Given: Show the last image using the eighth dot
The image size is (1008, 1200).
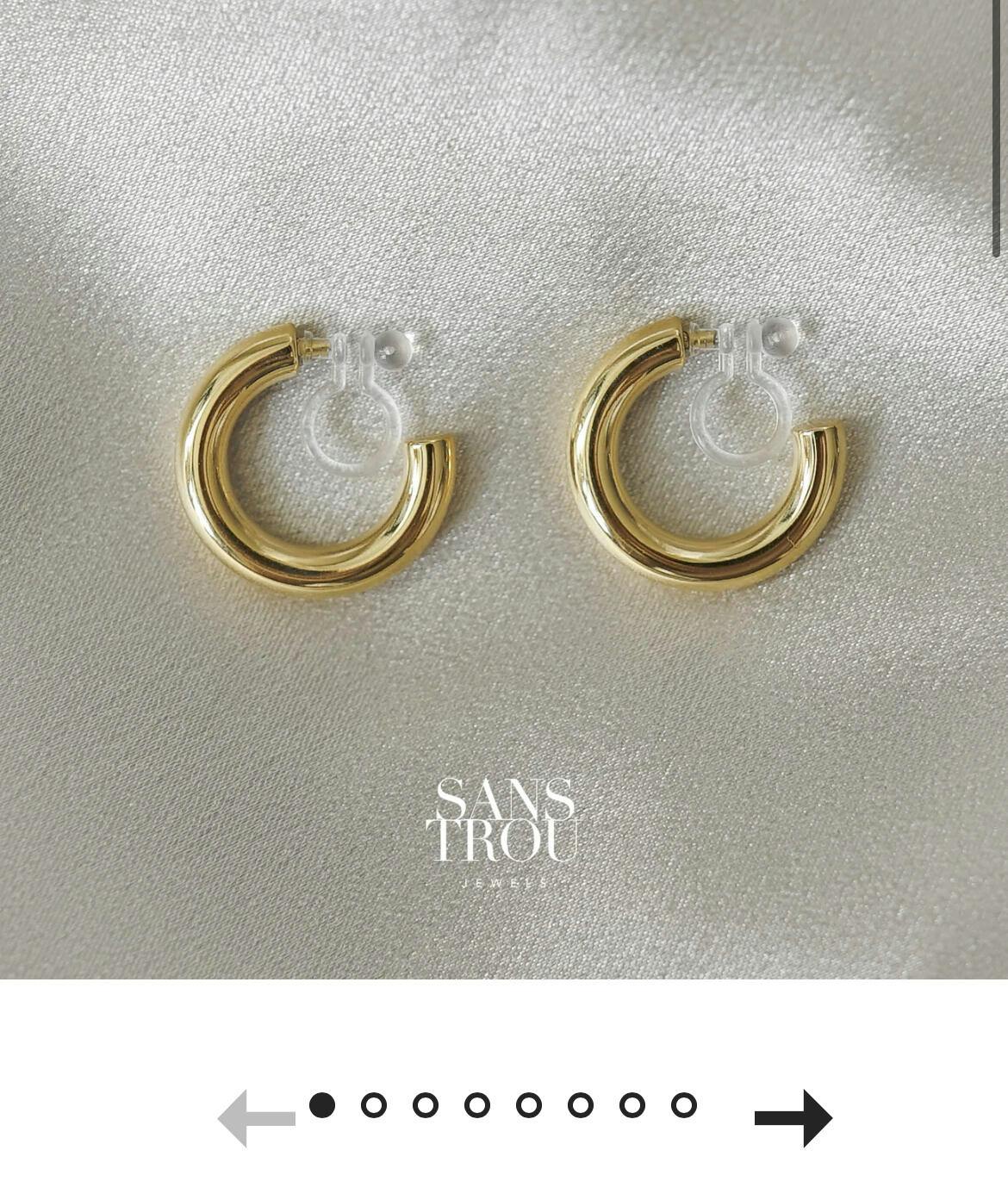Looking at the screenshot, I should [684, 1105].
